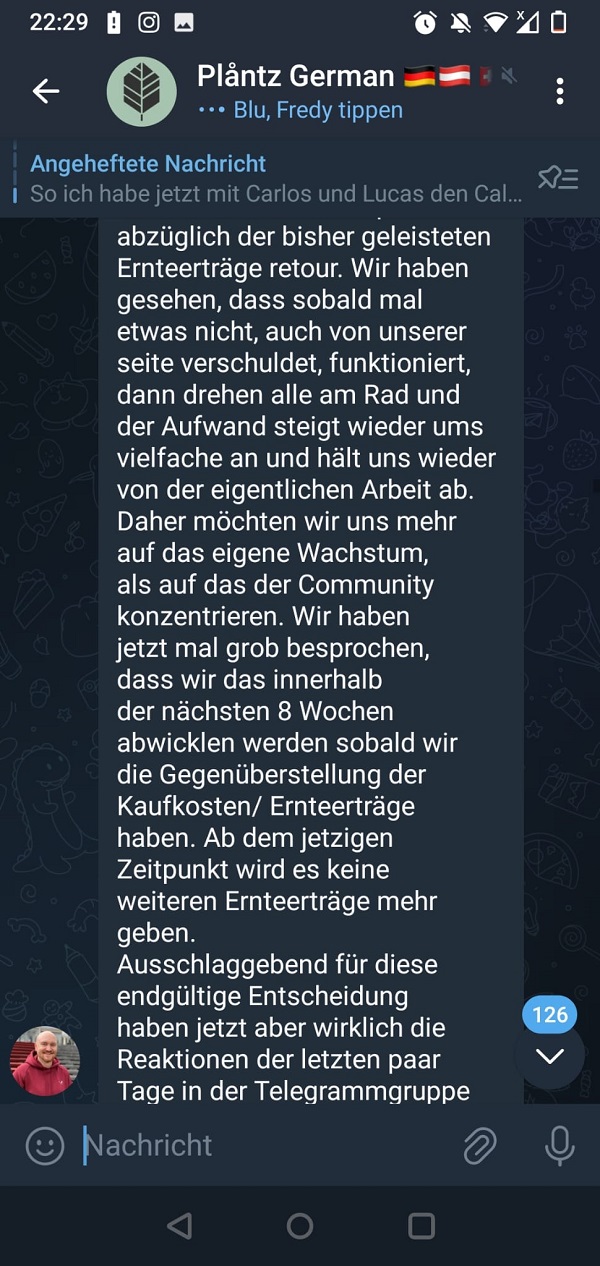Open the three-dot overflow menu
Screen dimensions: 600x1266
(x=559, y=91)
